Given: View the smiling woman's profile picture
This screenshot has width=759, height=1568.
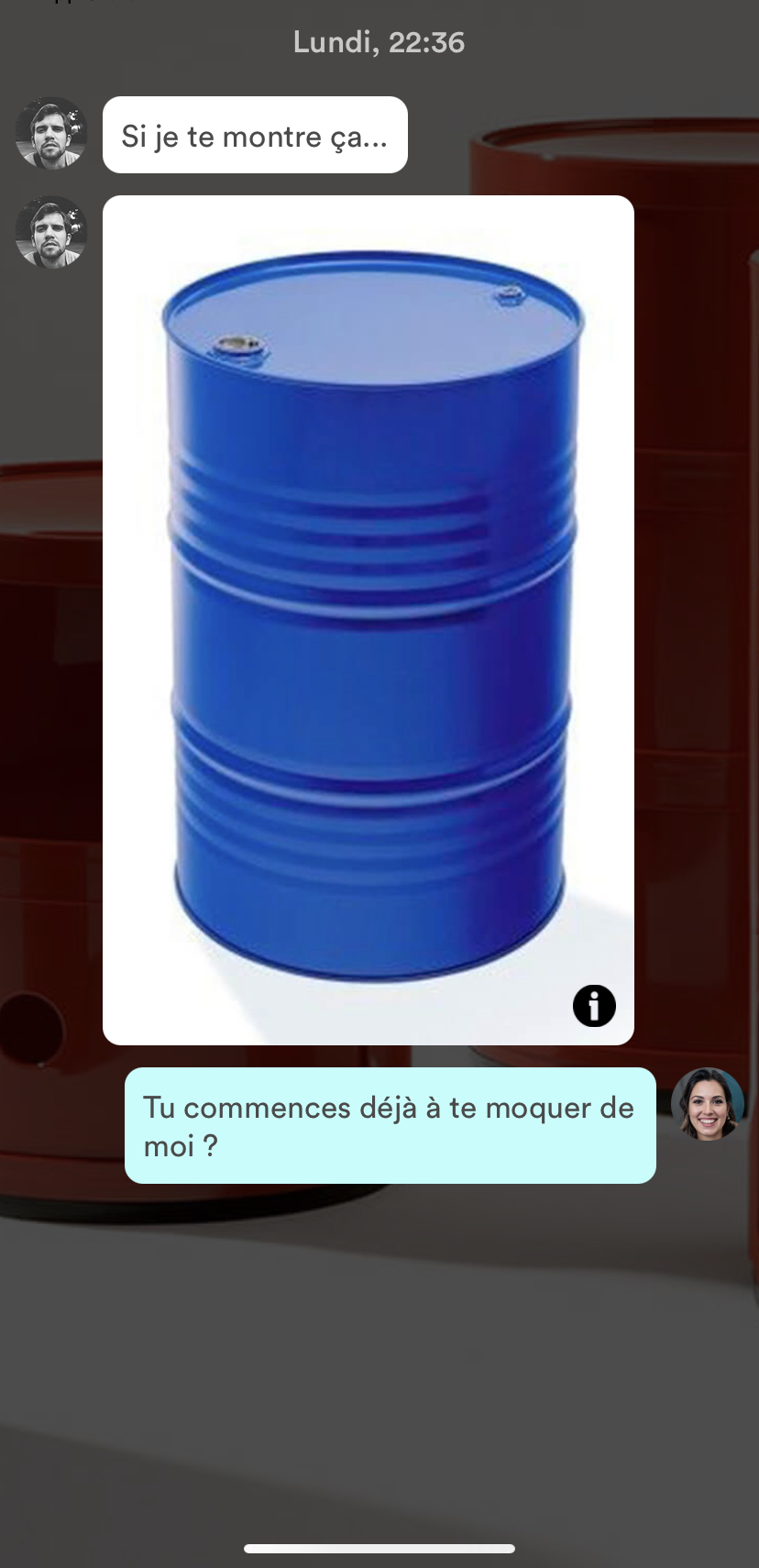Looking at the screenshot, I should coord(707,1104).
